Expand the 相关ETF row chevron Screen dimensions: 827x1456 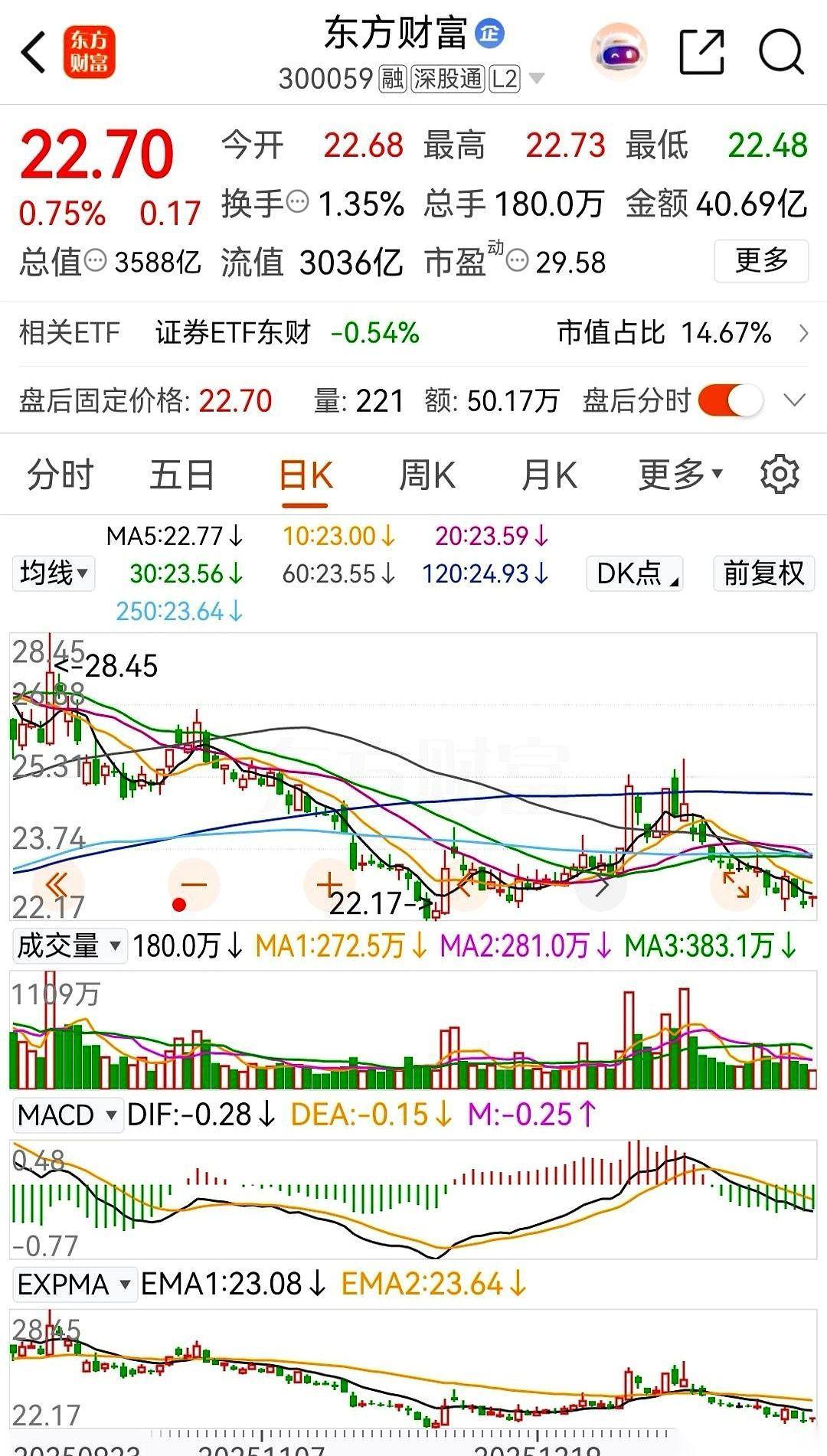click(802, 333)
